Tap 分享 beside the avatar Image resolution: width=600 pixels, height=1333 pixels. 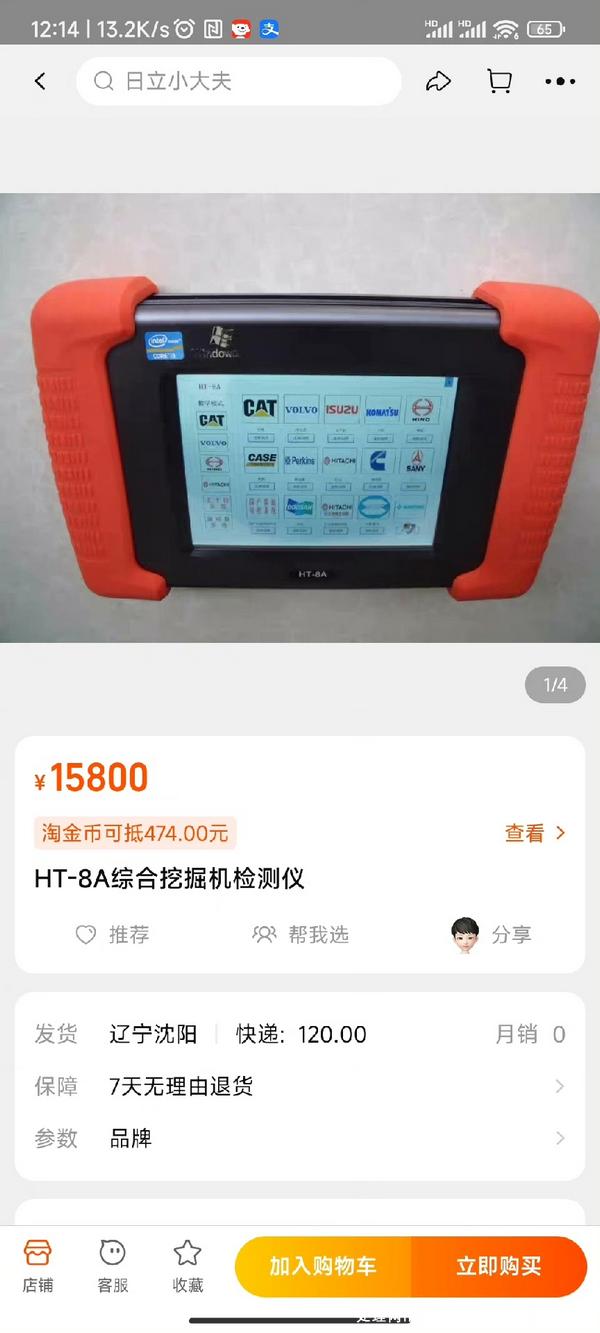pos(491,935)
